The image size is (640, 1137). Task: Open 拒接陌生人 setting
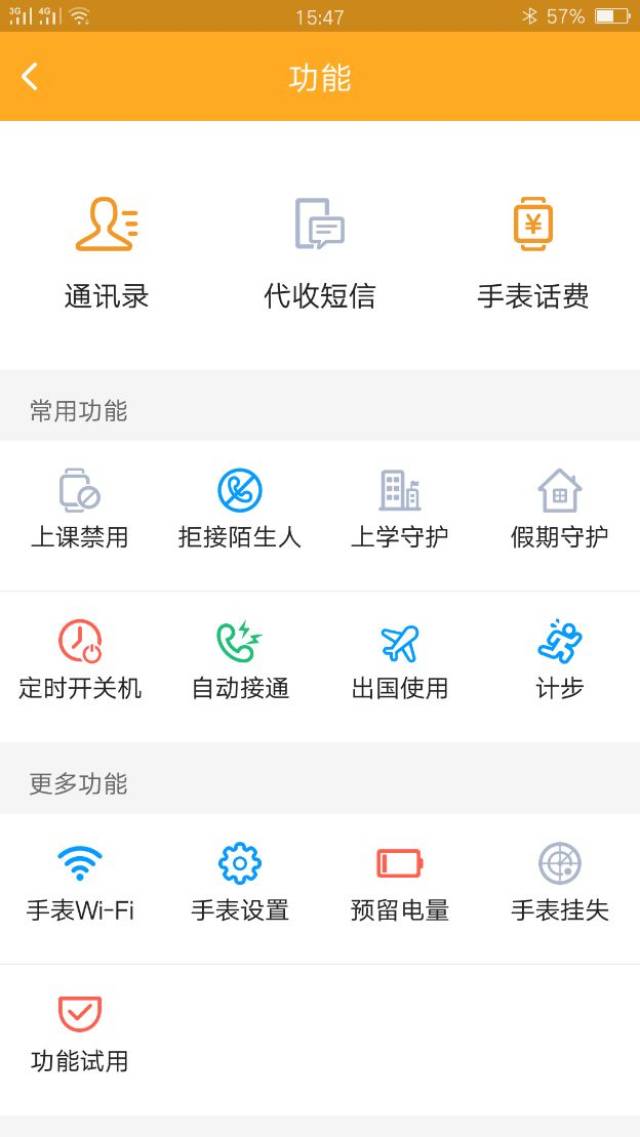(x=240, y=510)
